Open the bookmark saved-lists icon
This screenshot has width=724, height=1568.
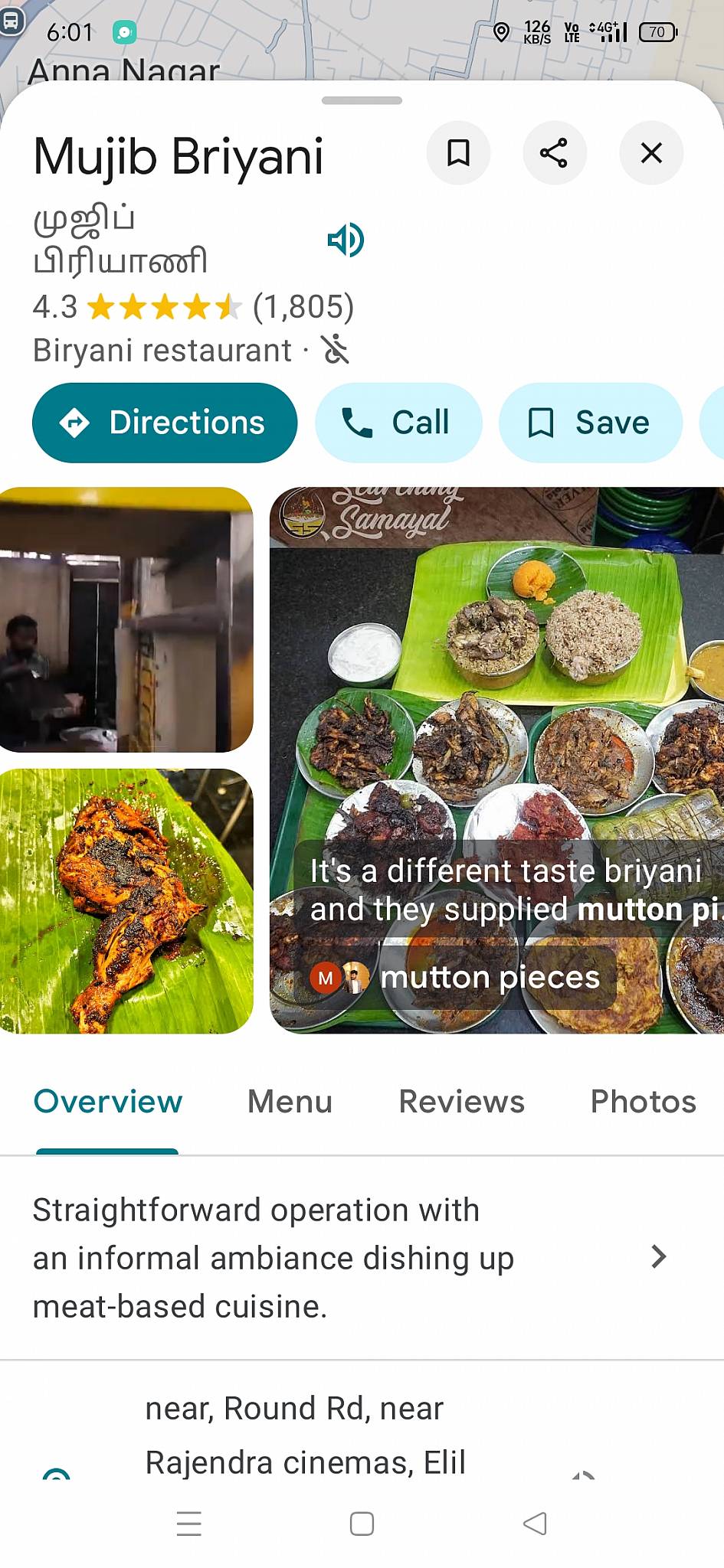458,153
